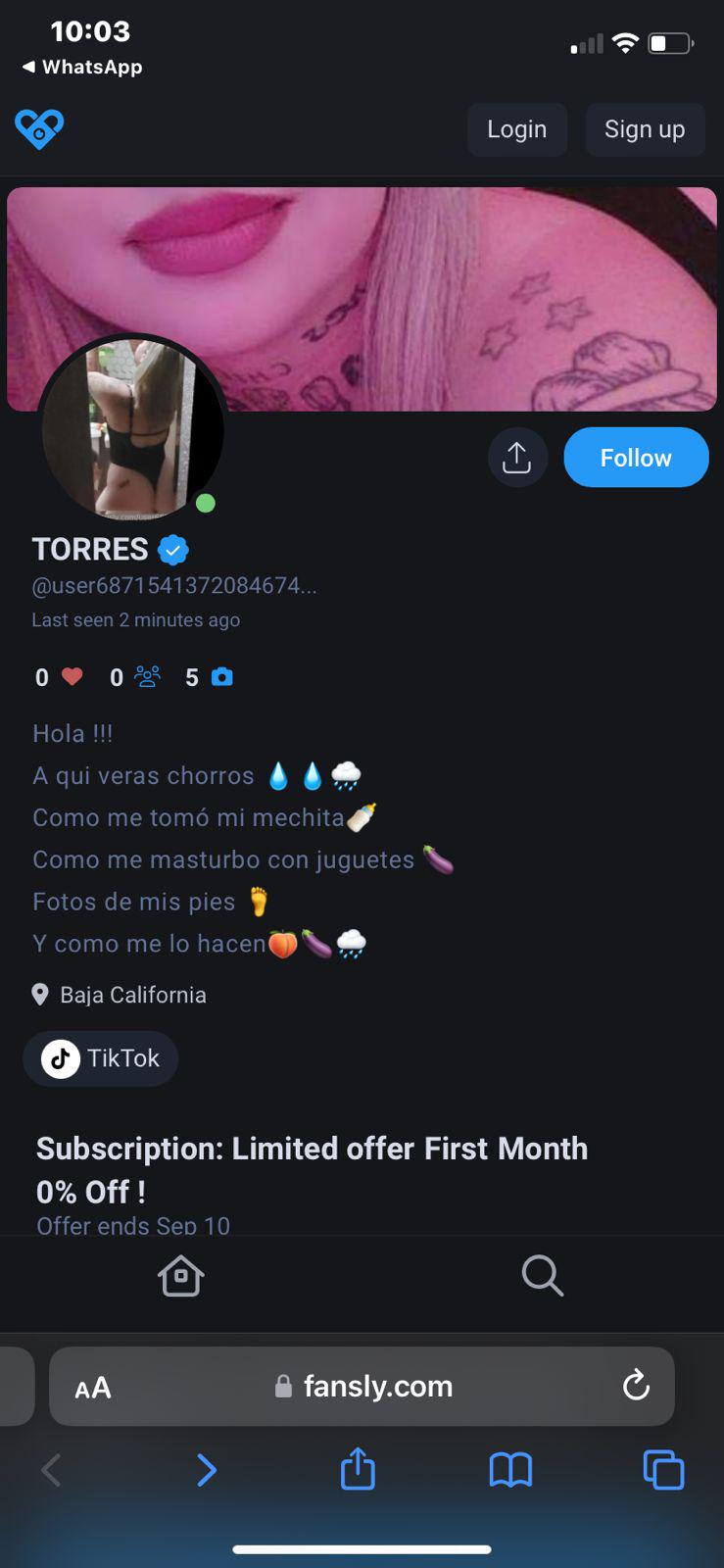
Task: Open Safari share sheet
Action: [358, 1469]
